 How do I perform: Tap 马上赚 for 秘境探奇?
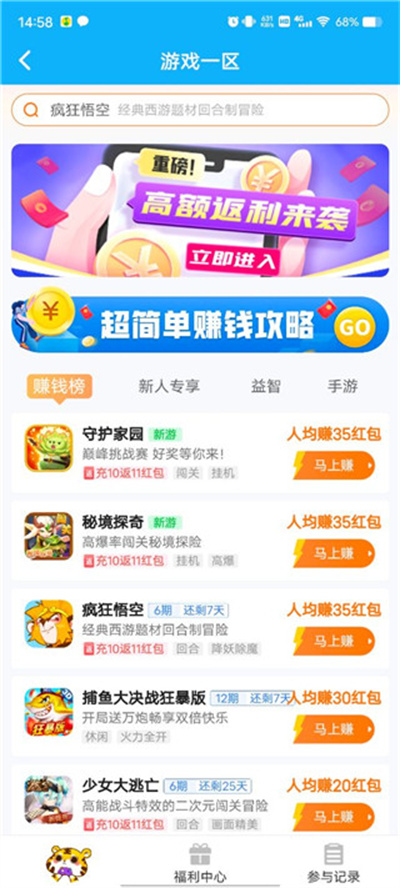[334, 553]
